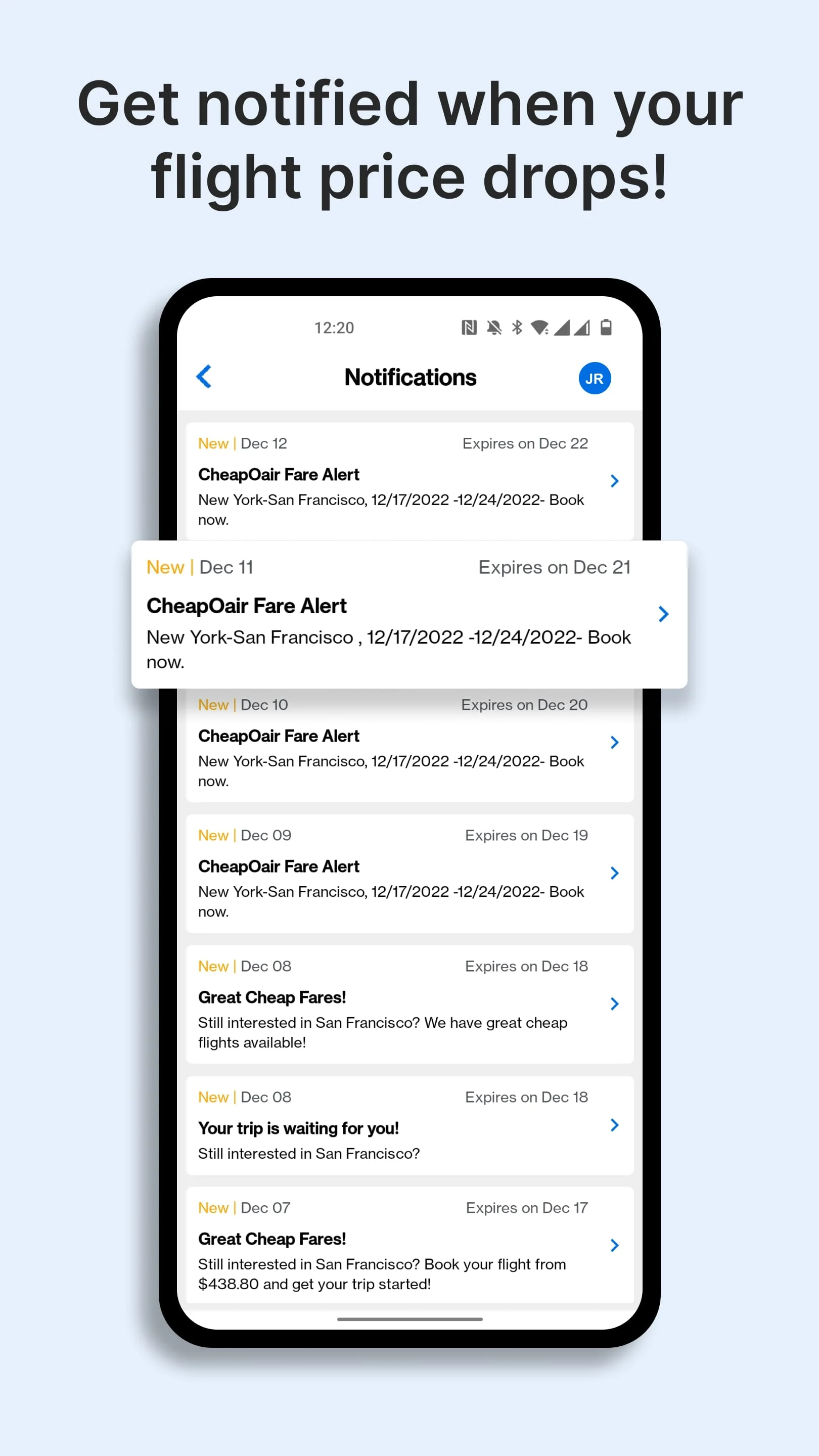Expand the Dec 07 Great Cheap Fares chevron
The height and width of the screenshot is (1456, 819).
(615, 1245)
